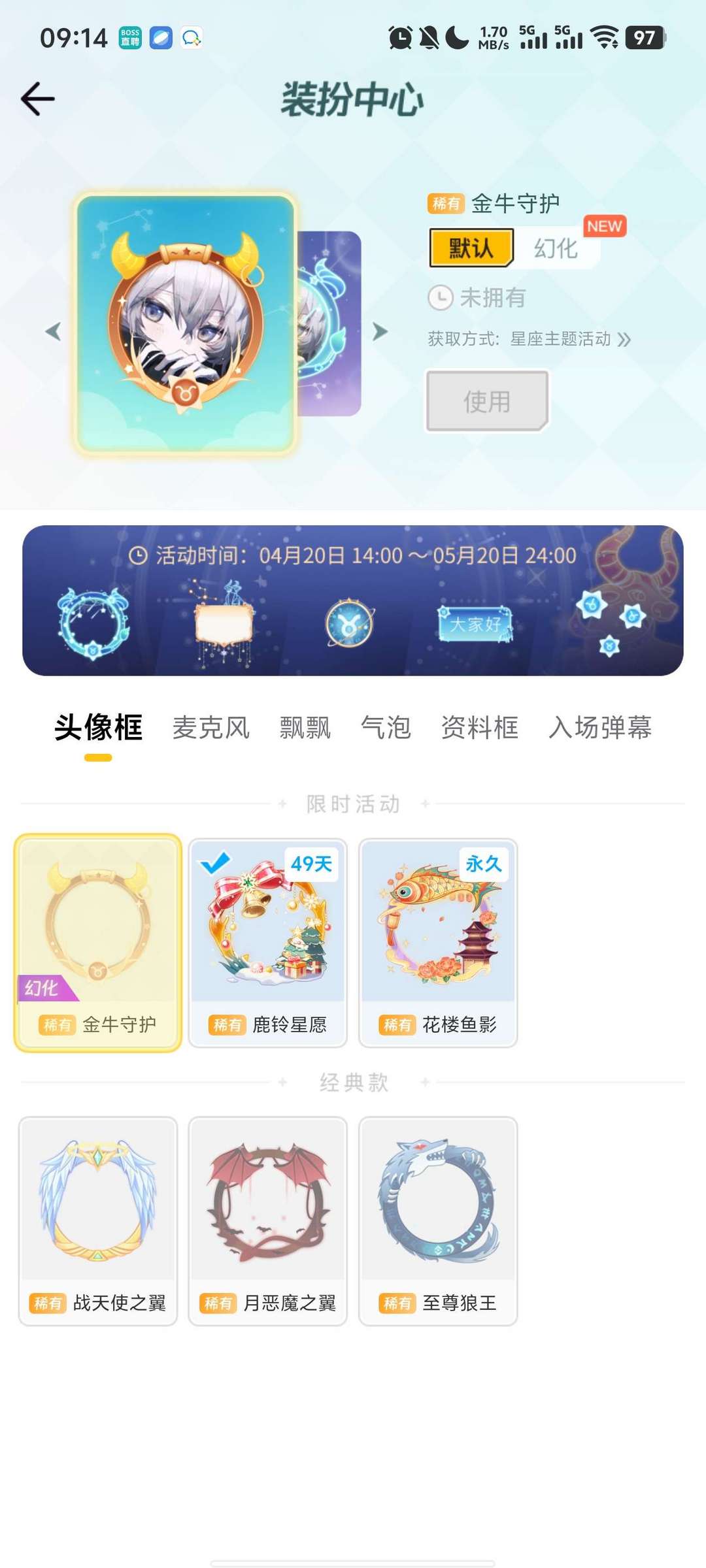Screen dimensions: 706x1568
Task: Select the 鹿铃星愿 avatar frame
Action: (268, 943)
